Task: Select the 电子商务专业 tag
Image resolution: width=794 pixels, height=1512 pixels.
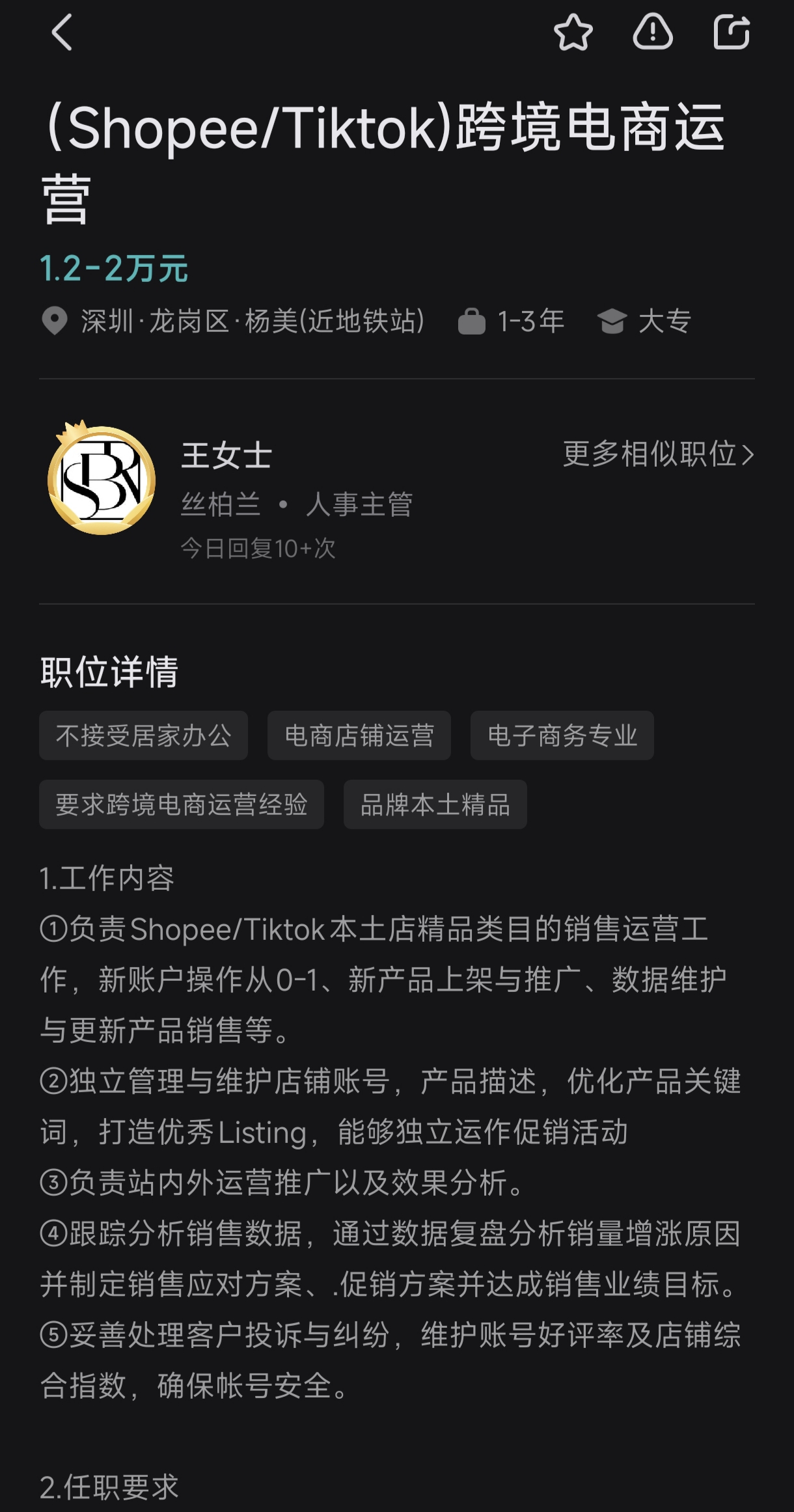Action: pos(562,735)
